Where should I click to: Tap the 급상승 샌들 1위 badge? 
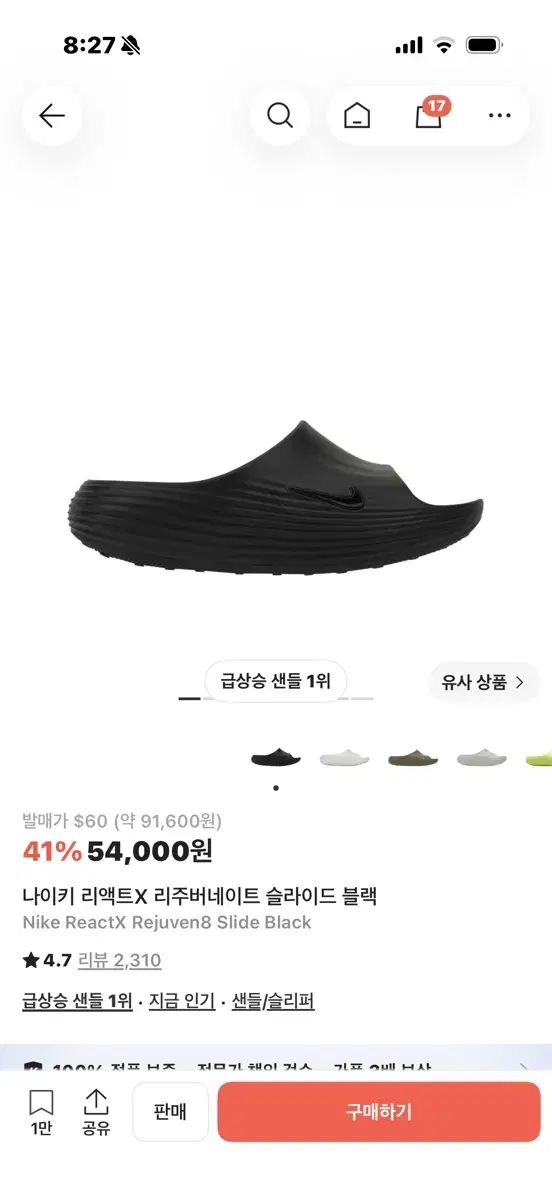[x=276, y=682]
